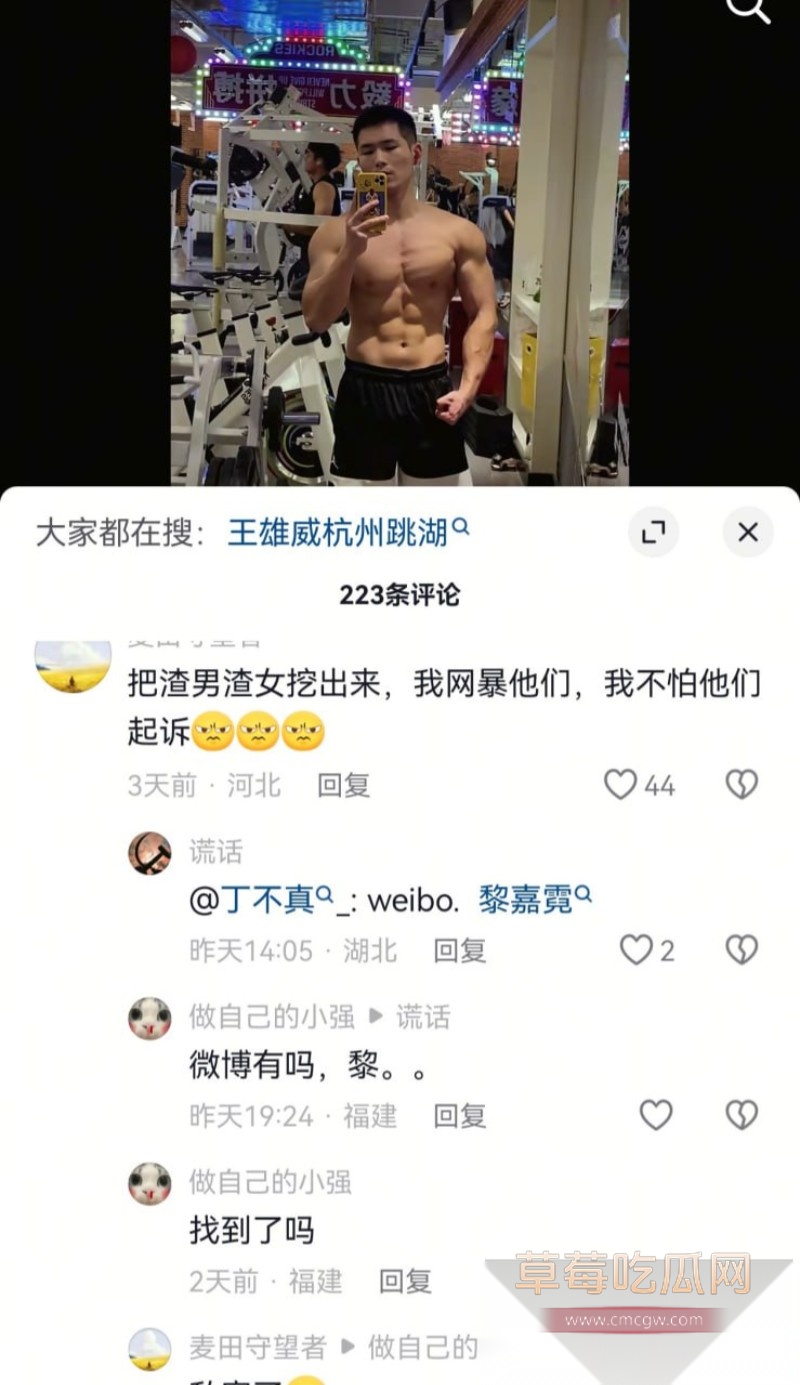
Task: Open the search icon beside 黎嘉霓
Action: [x=582, y=895]
